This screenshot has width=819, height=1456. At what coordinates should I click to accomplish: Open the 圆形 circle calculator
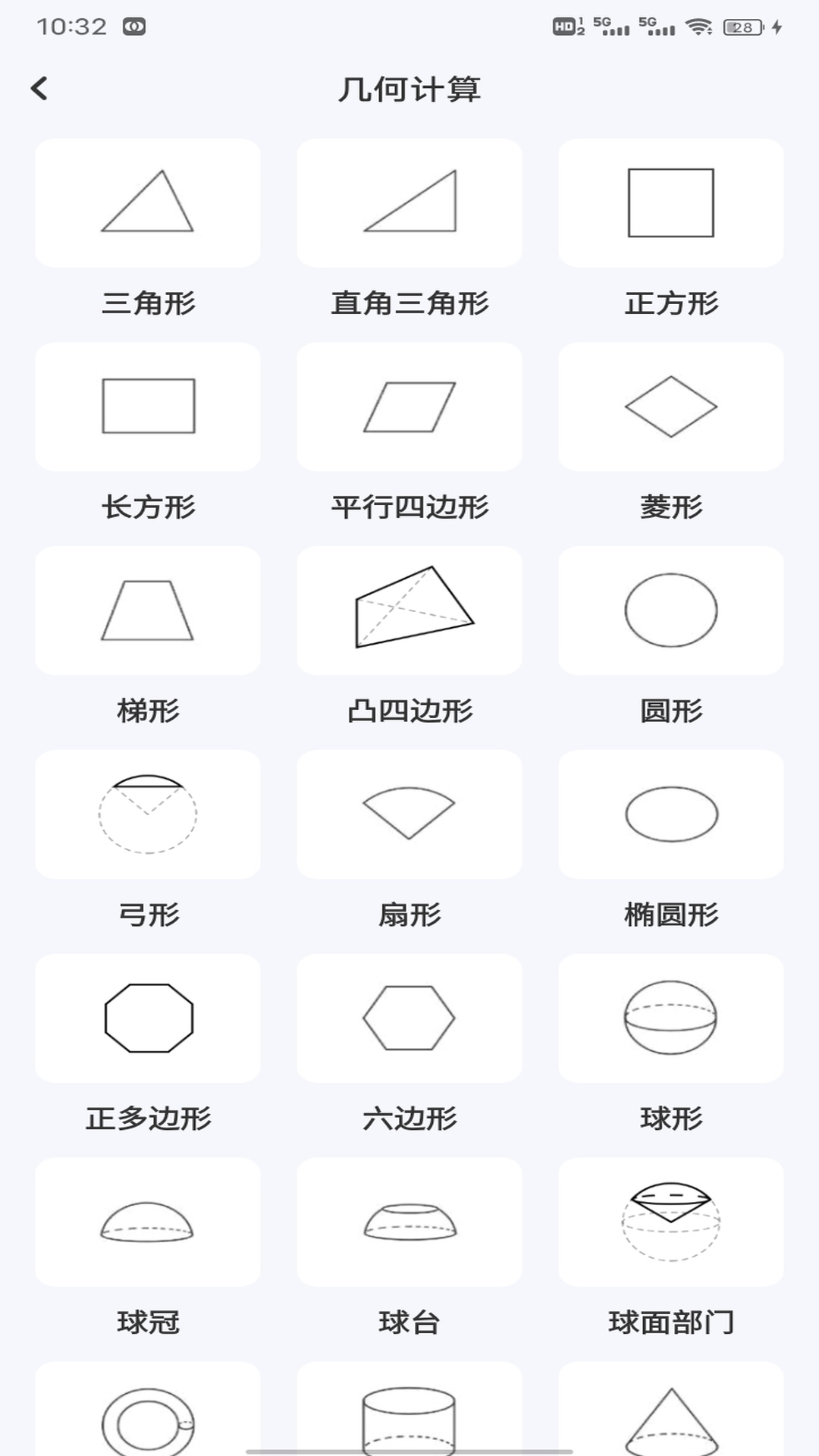click(x=670, y=610)
